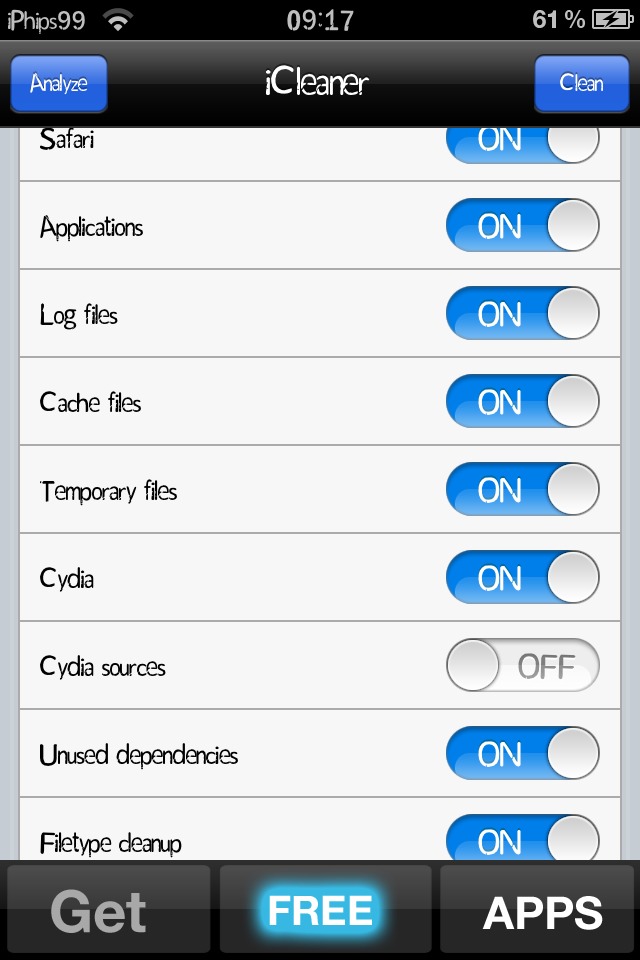Enable the Cydia sources toggle
This screenshot has width=640, height=960.
(522, 666)
